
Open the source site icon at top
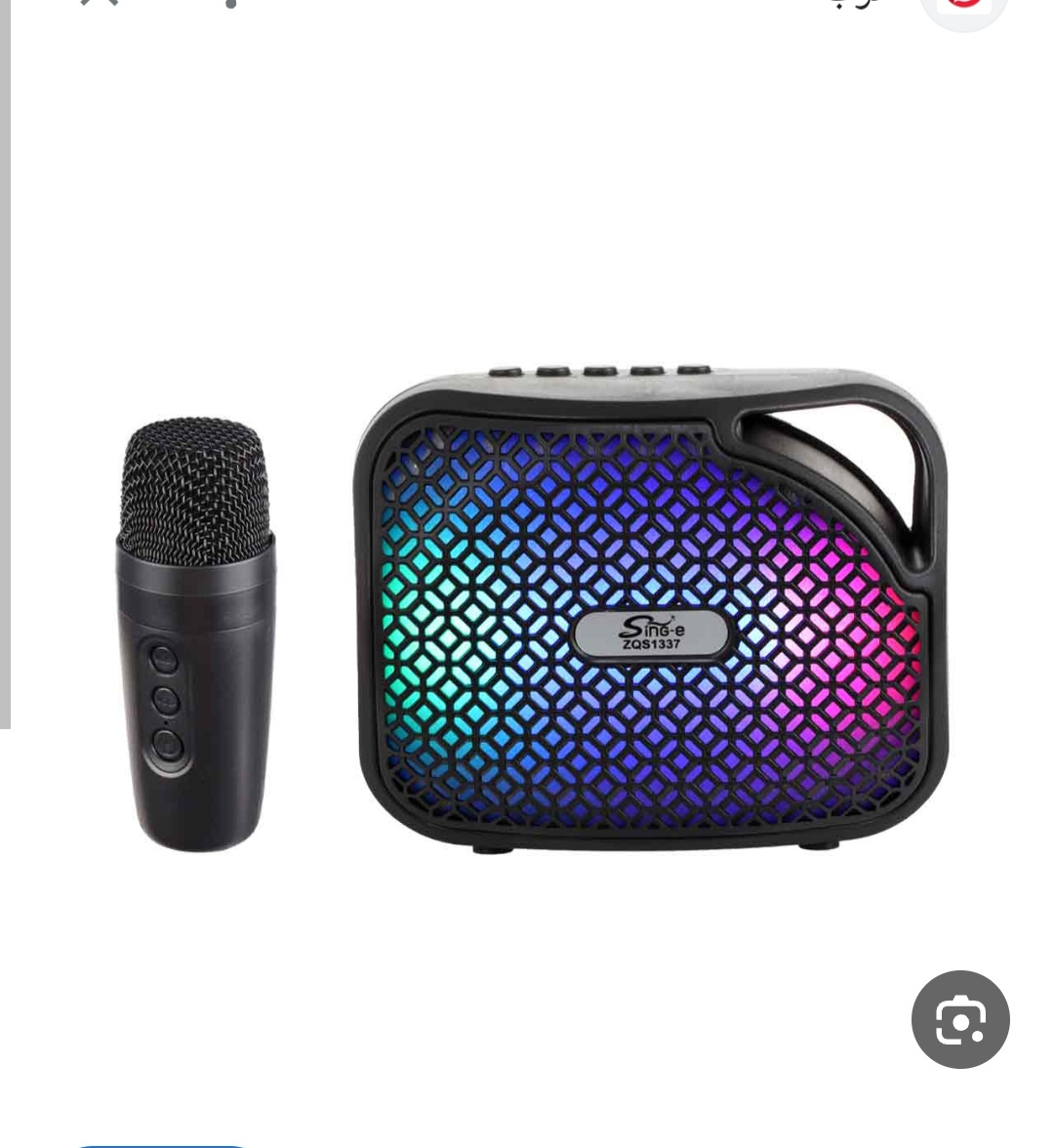tap(963, 8)
